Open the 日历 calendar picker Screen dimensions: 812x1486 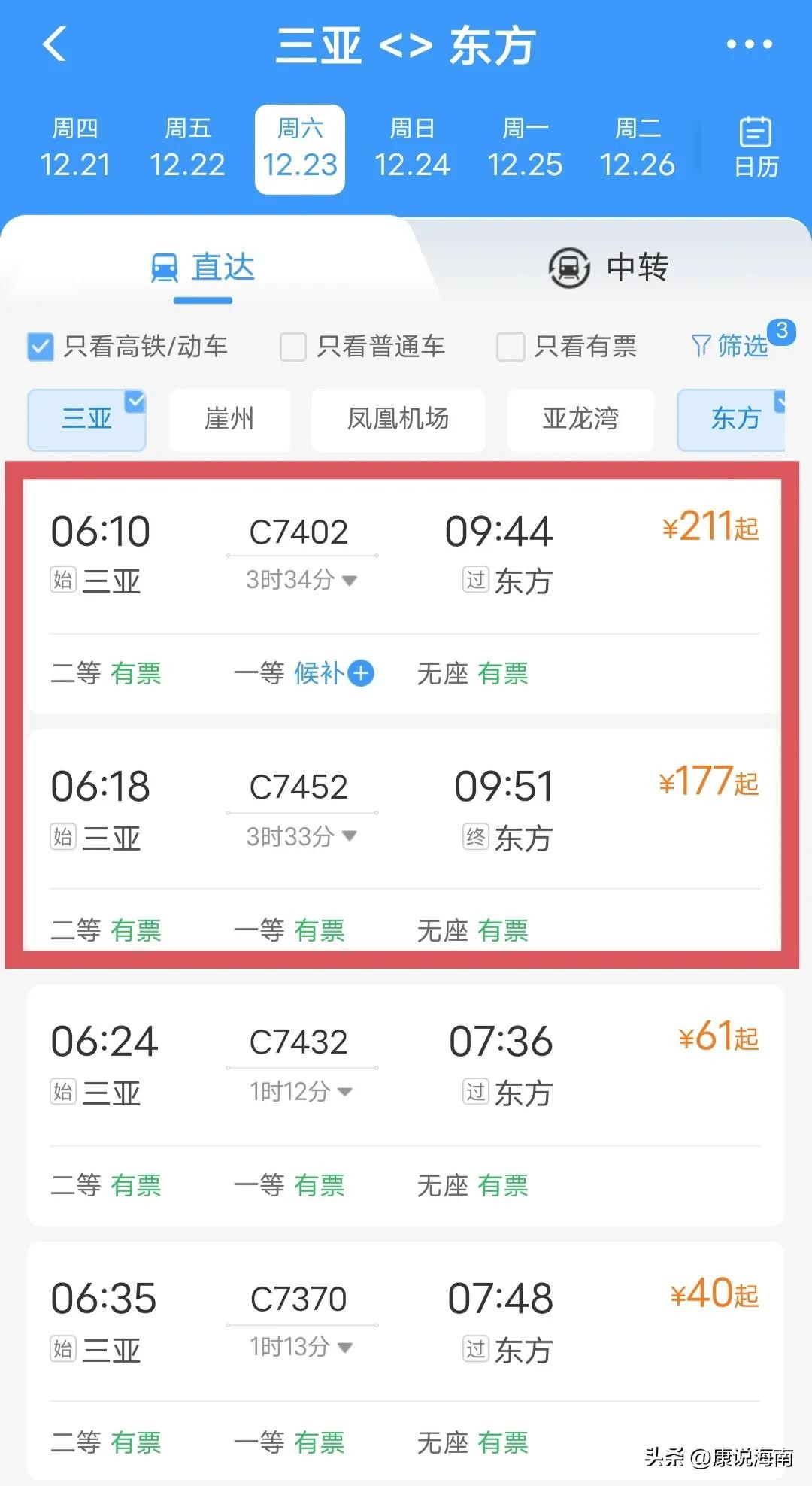point(756,147)
